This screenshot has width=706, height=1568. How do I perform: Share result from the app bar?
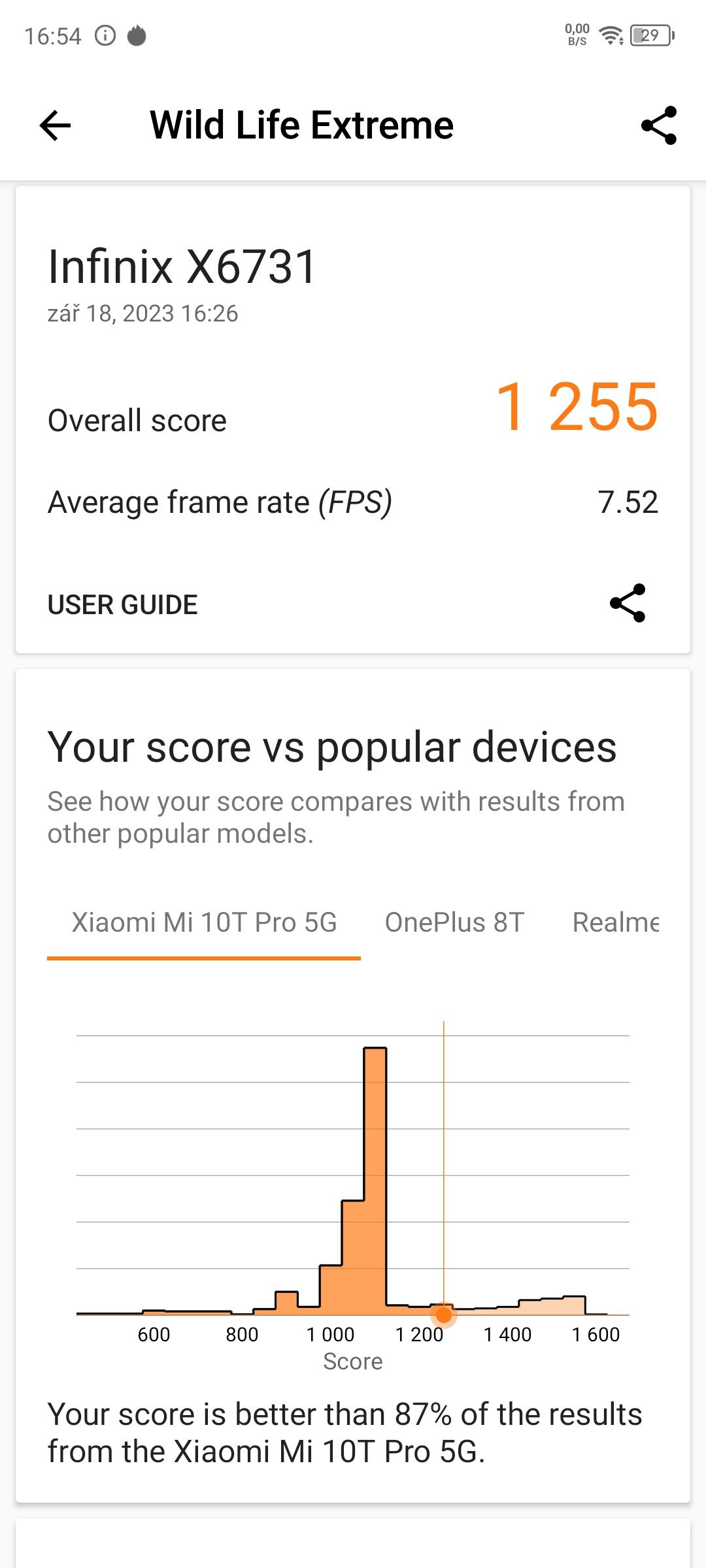pyautogui.click(x=659, y=125)
